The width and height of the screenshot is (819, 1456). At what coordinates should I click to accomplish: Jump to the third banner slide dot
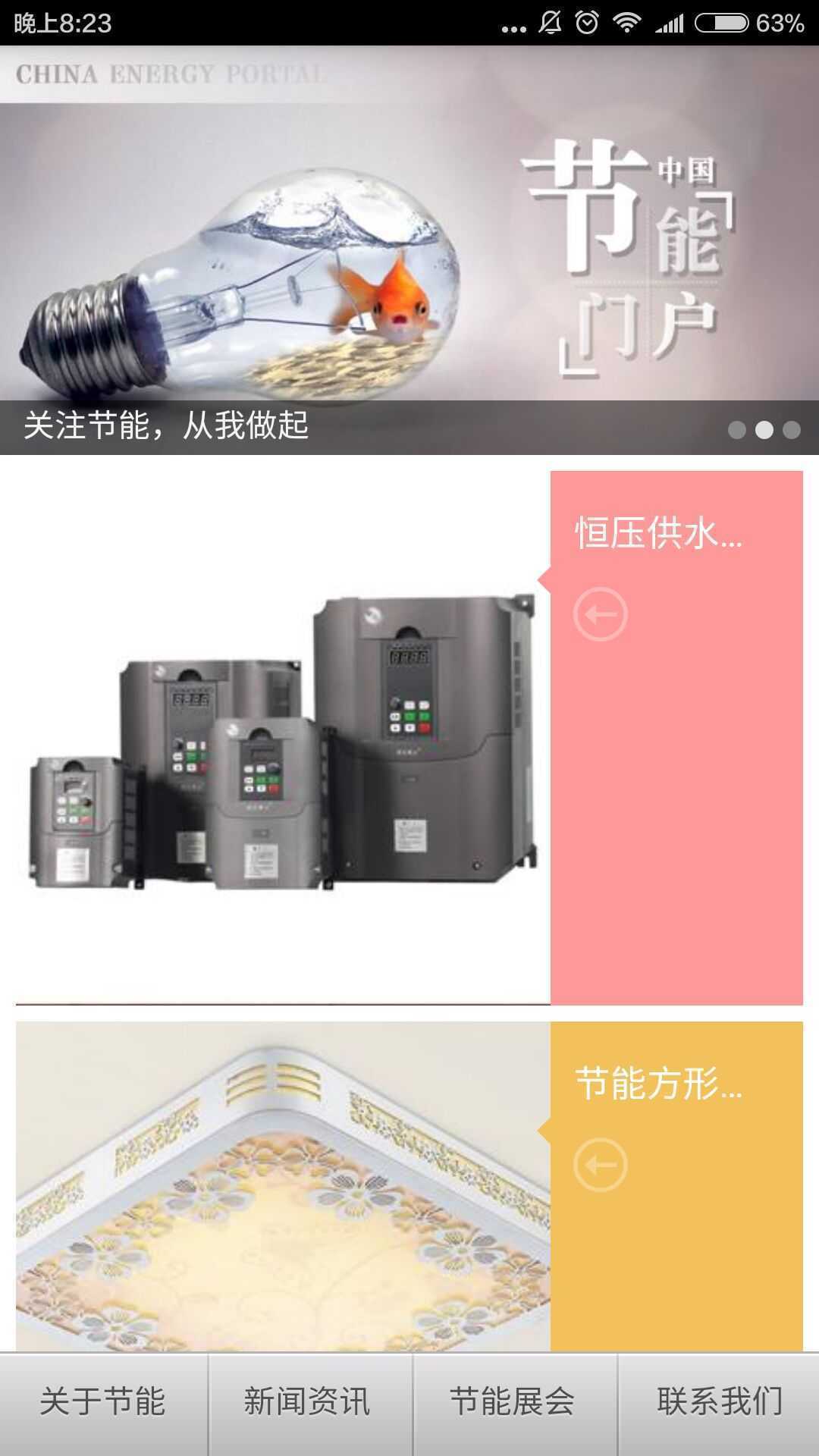click(x=792, y=430)
